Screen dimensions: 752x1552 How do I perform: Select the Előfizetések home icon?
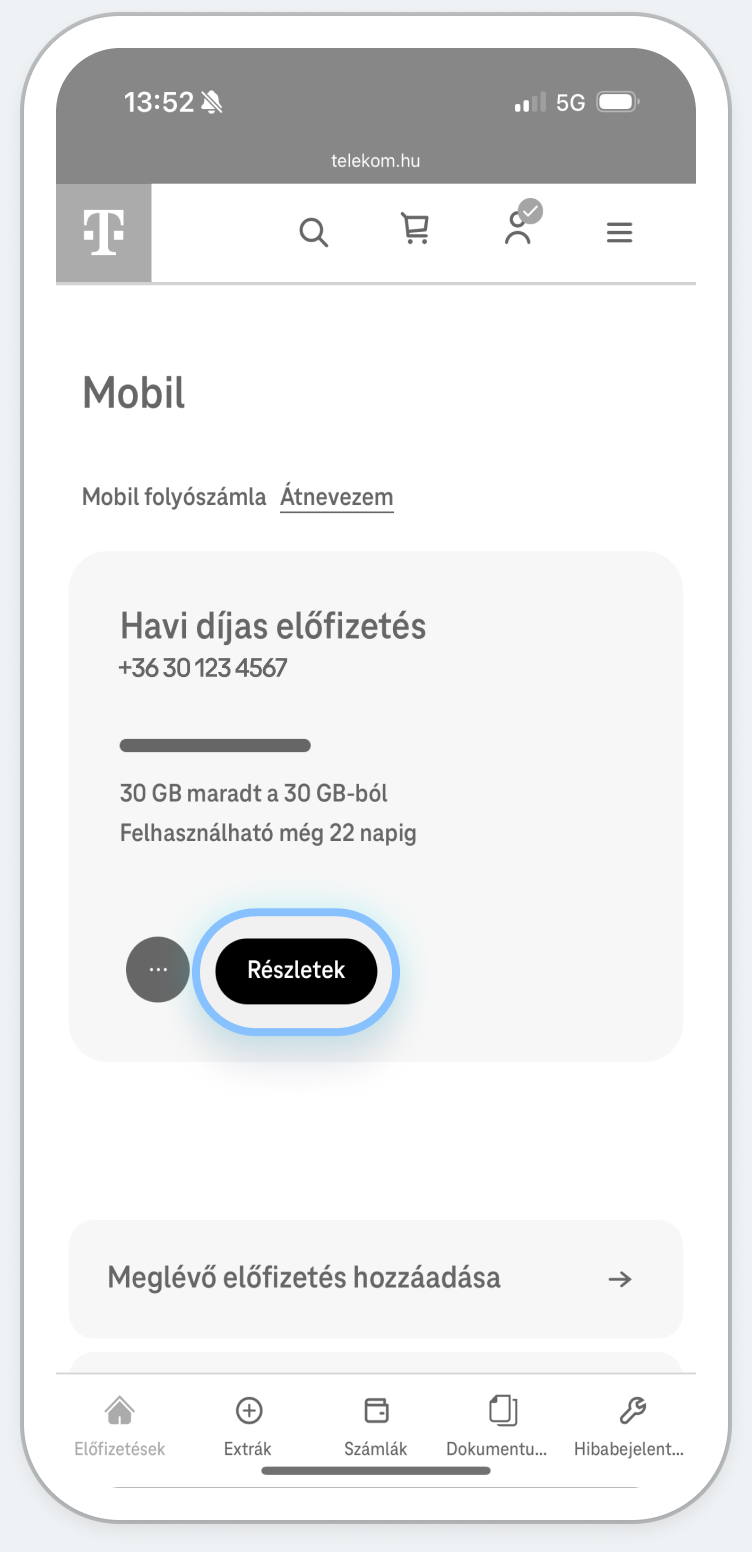pyautogui.click(x=119, y=1410)
